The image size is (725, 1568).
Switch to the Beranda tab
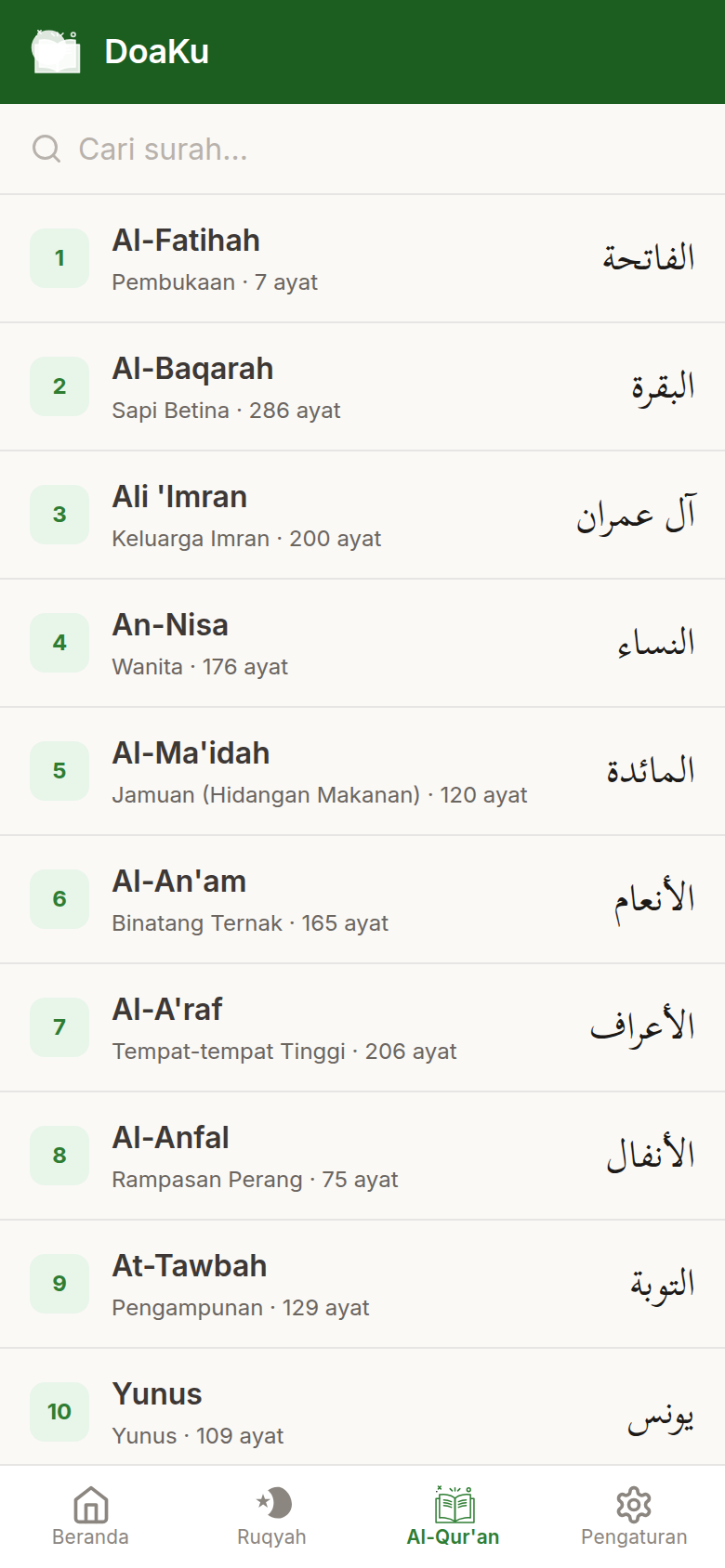point(90,1514)
